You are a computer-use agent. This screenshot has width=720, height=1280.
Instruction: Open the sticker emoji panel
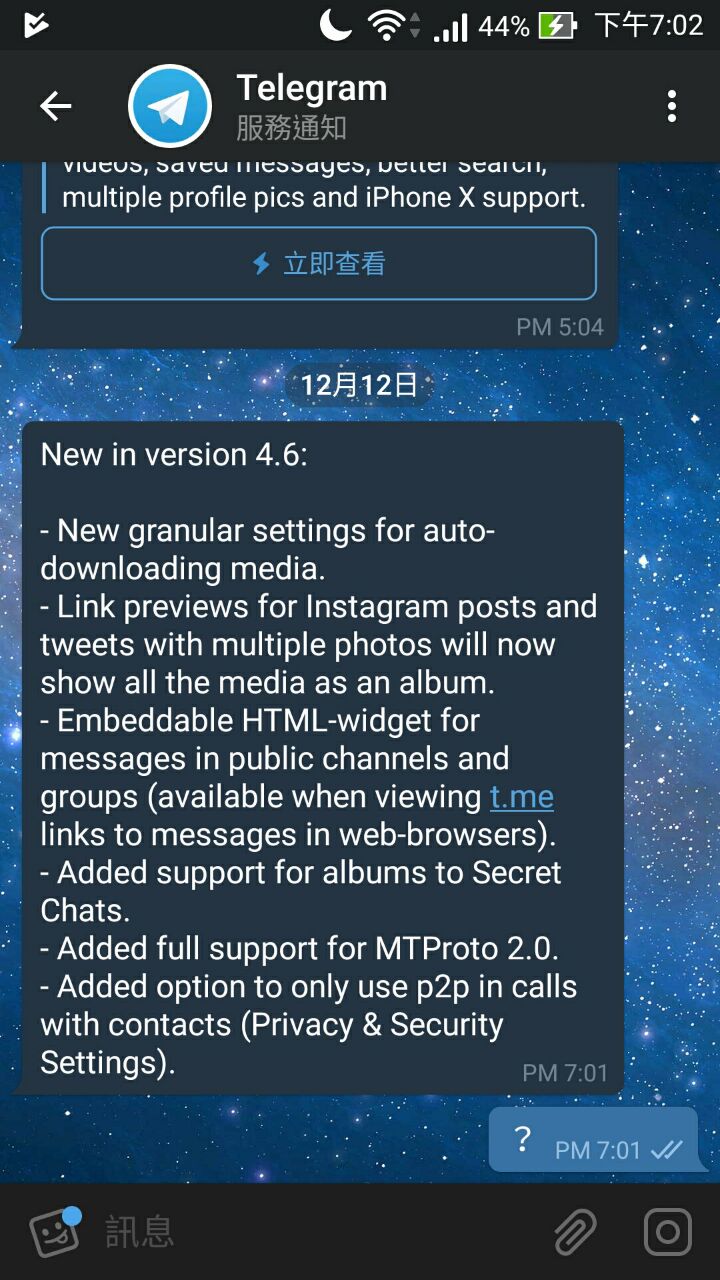coord(55,1232)
